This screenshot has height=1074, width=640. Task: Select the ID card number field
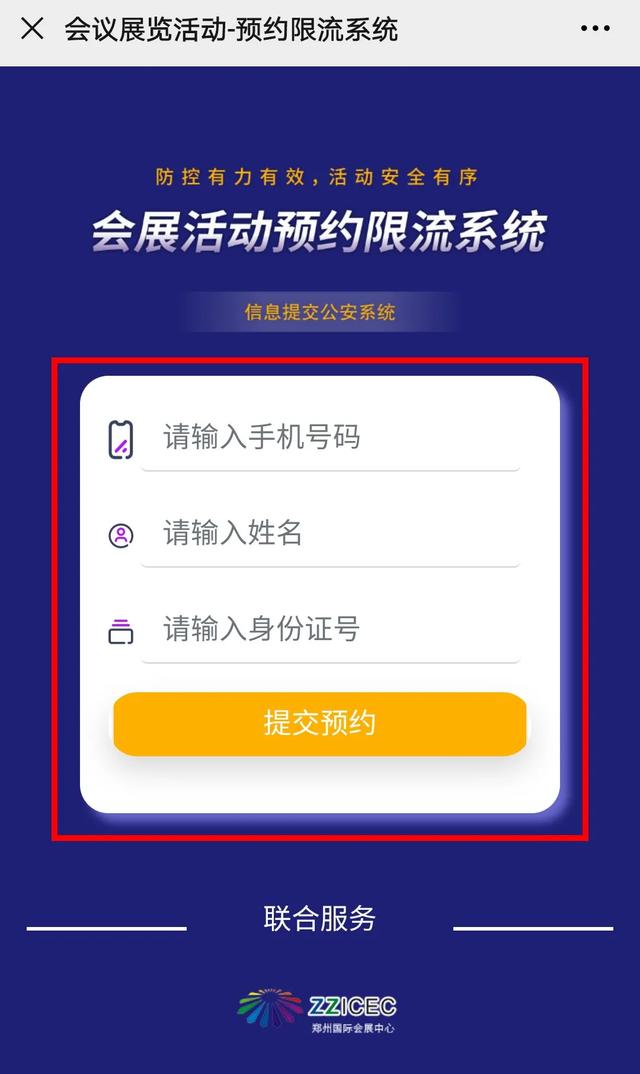330,630
